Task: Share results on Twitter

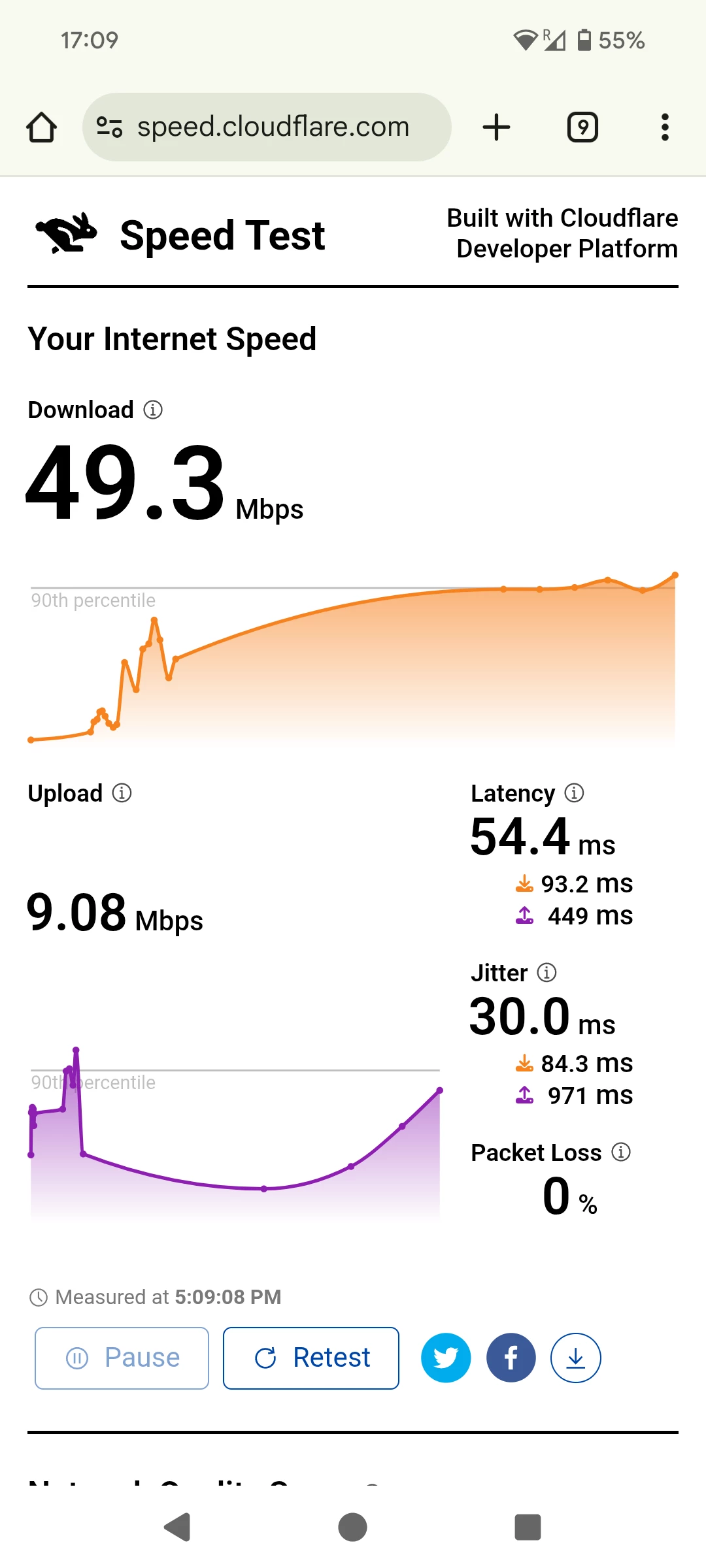Action: pyautogui.click(x=446, y=1358)
